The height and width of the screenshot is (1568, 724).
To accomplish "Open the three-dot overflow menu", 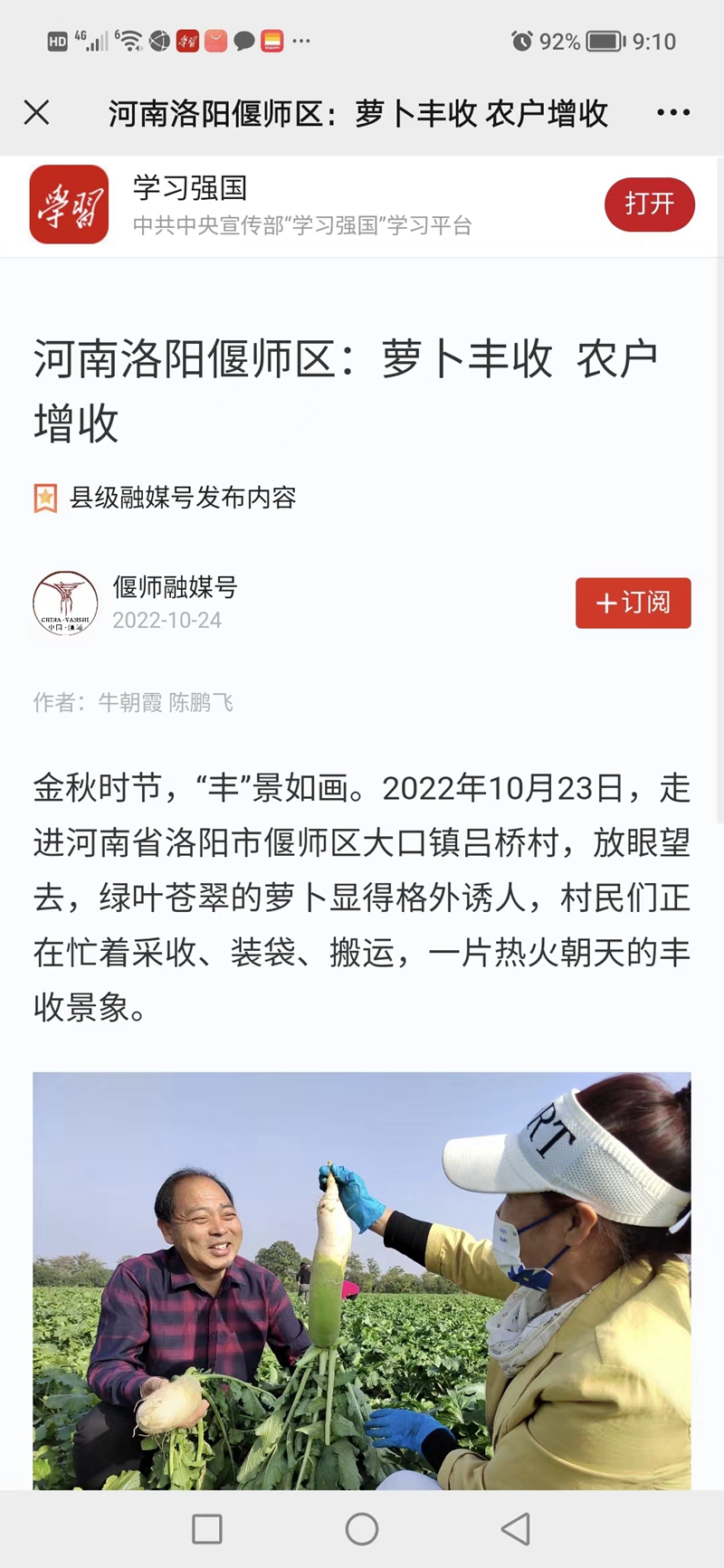I will click(673, 113).
